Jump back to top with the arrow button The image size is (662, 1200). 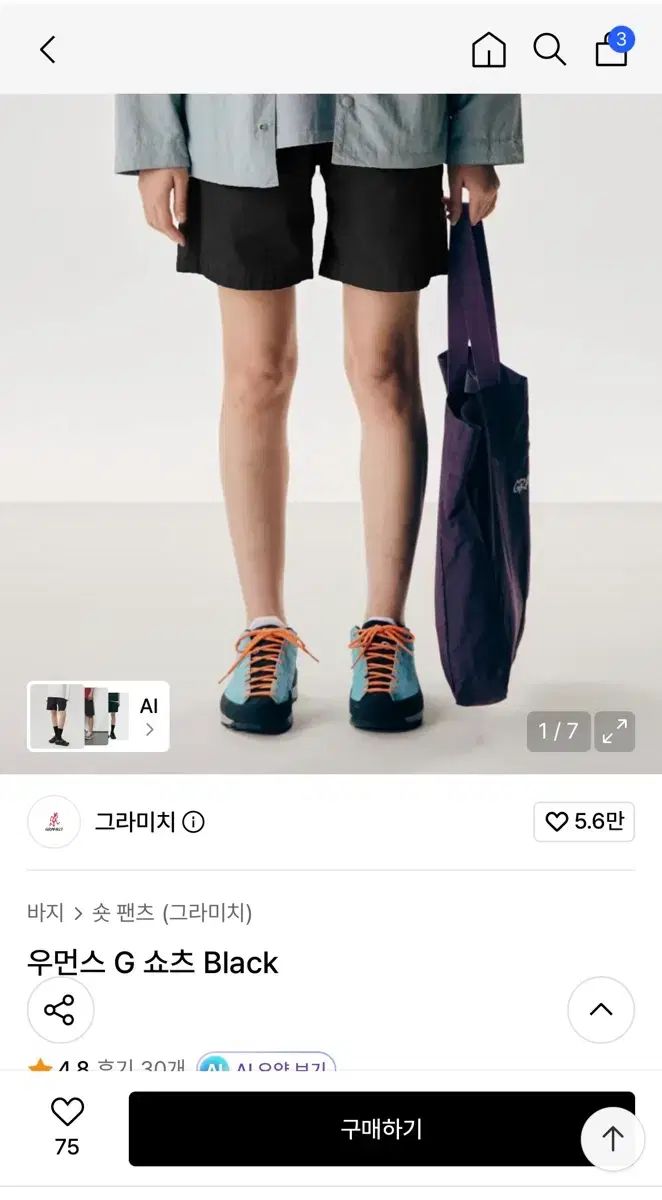coord(613,1139)
